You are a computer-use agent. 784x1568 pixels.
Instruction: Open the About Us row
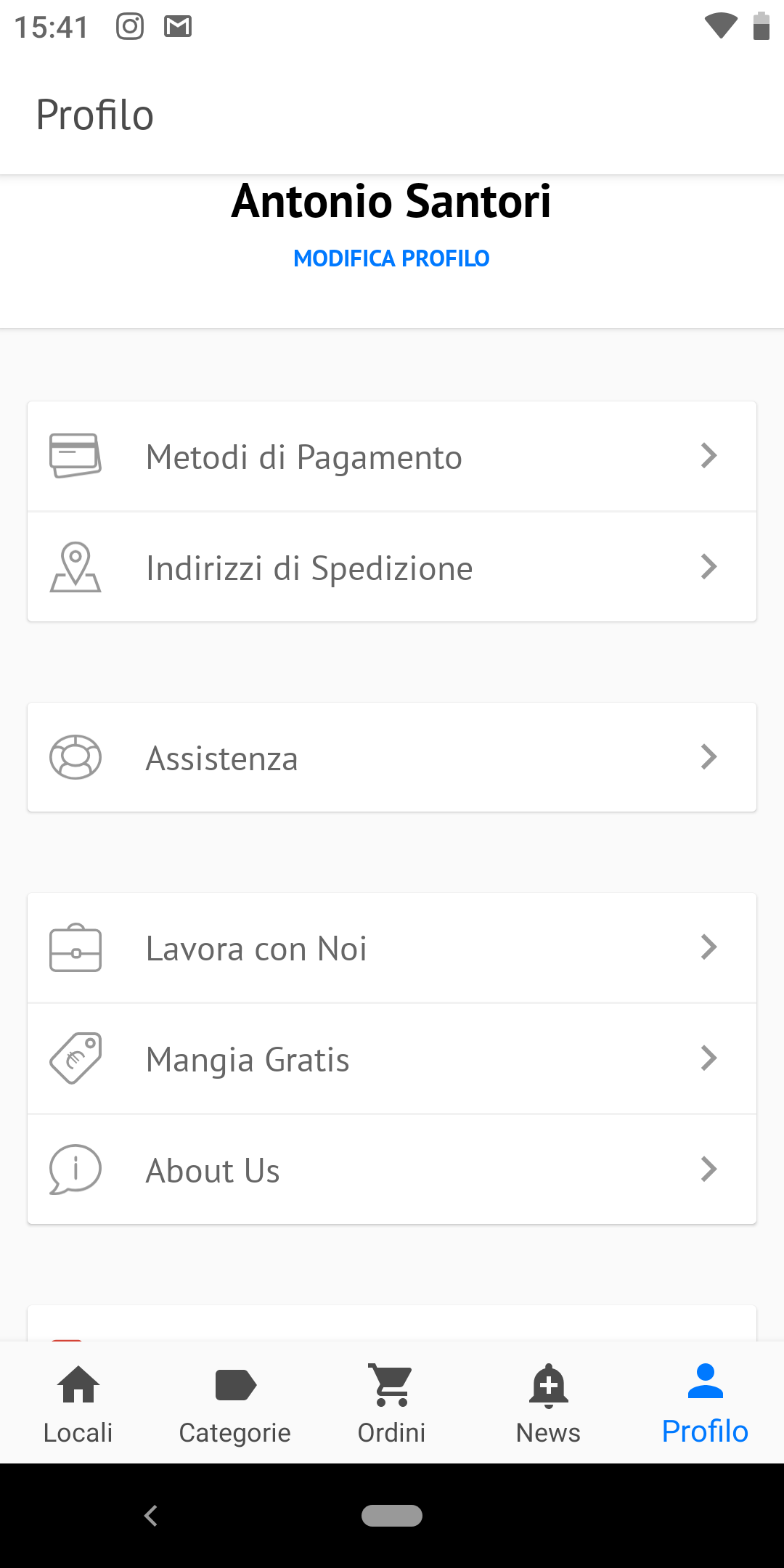coord(392,1169)
